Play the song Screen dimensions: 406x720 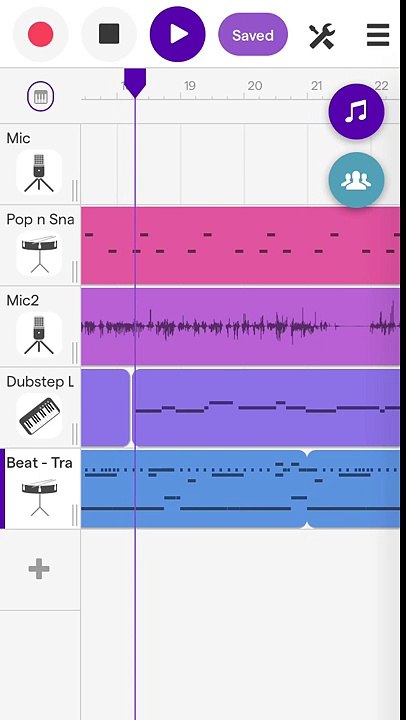[x=178, y=34]
